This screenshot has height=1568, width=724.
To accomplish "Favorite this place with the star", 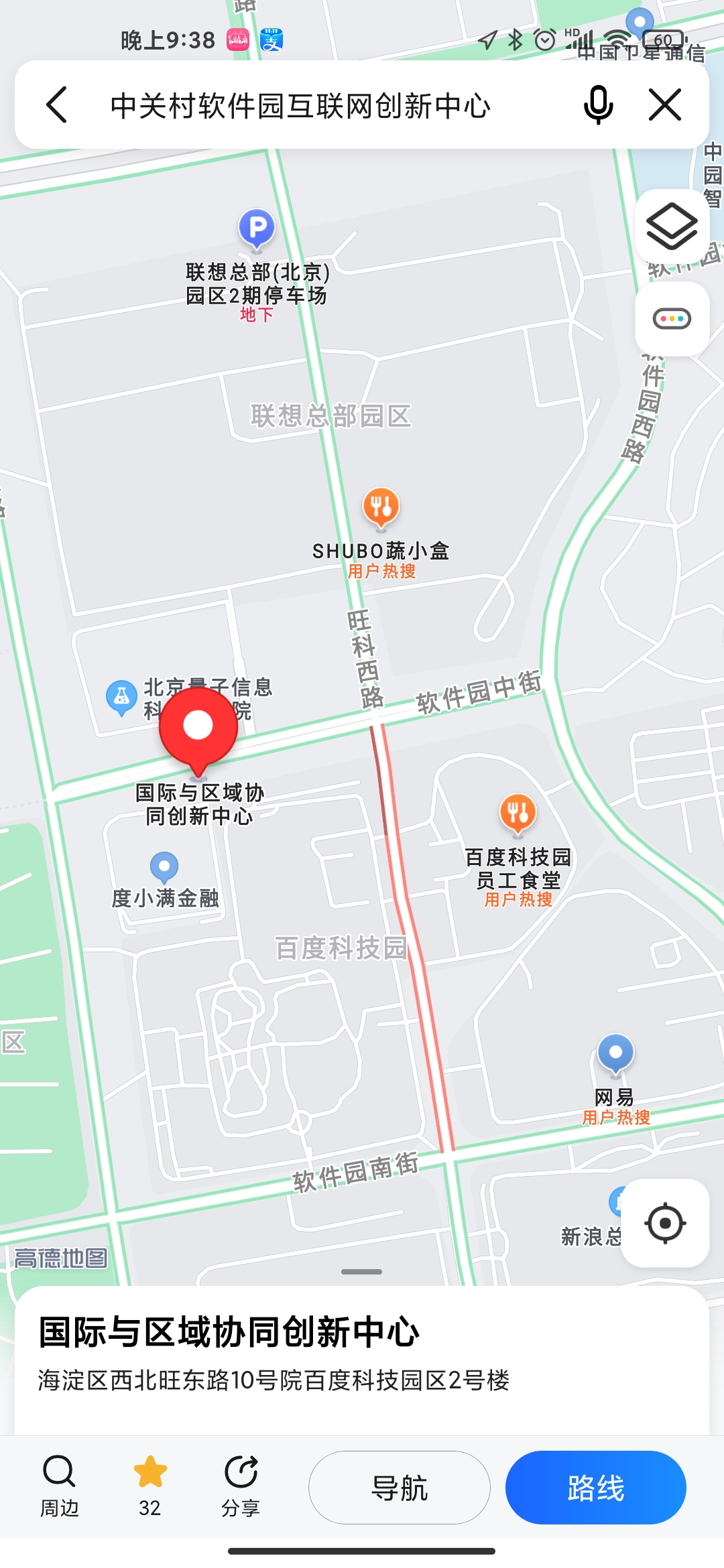I will (149, 1486).
